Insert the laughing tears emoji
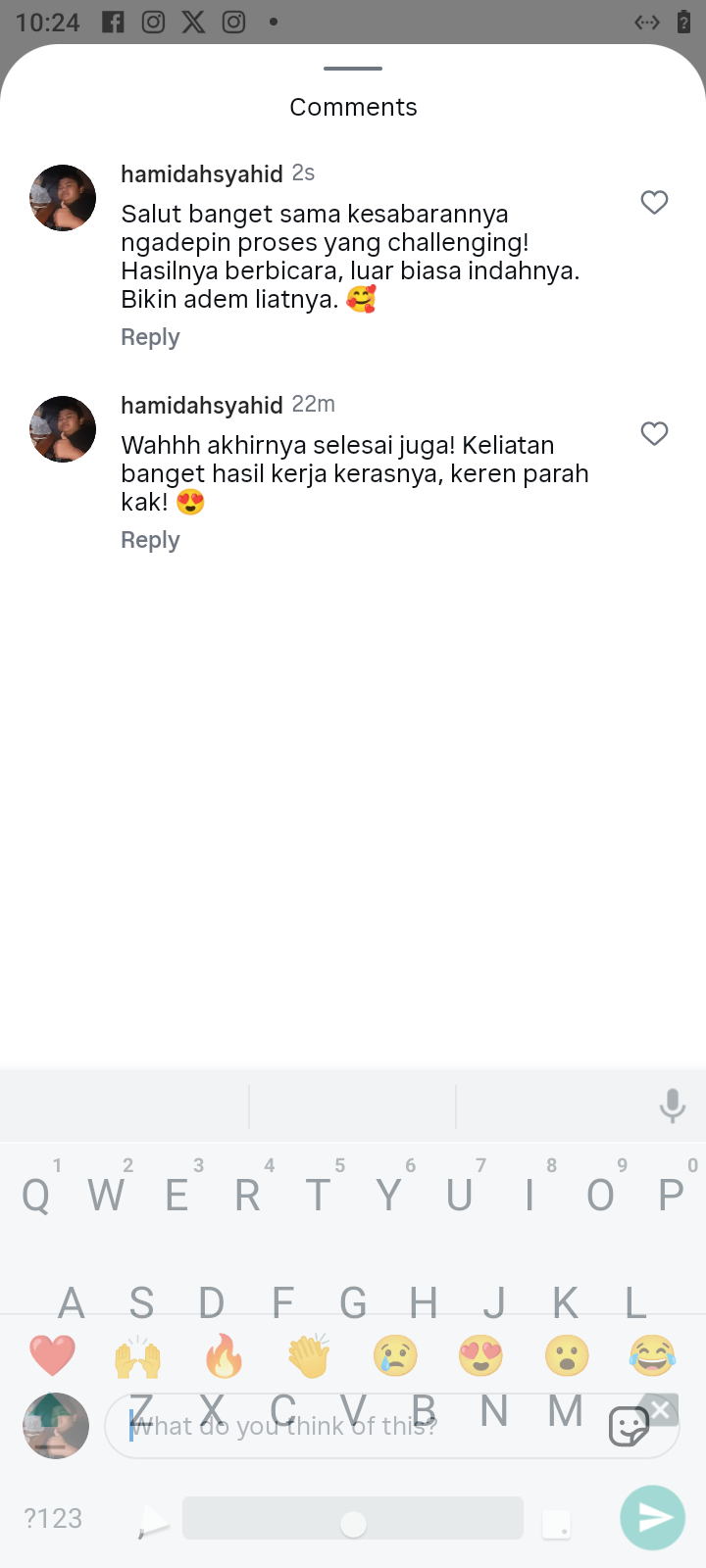Viewport: 706px width, 1568px height. [652, 1356]
